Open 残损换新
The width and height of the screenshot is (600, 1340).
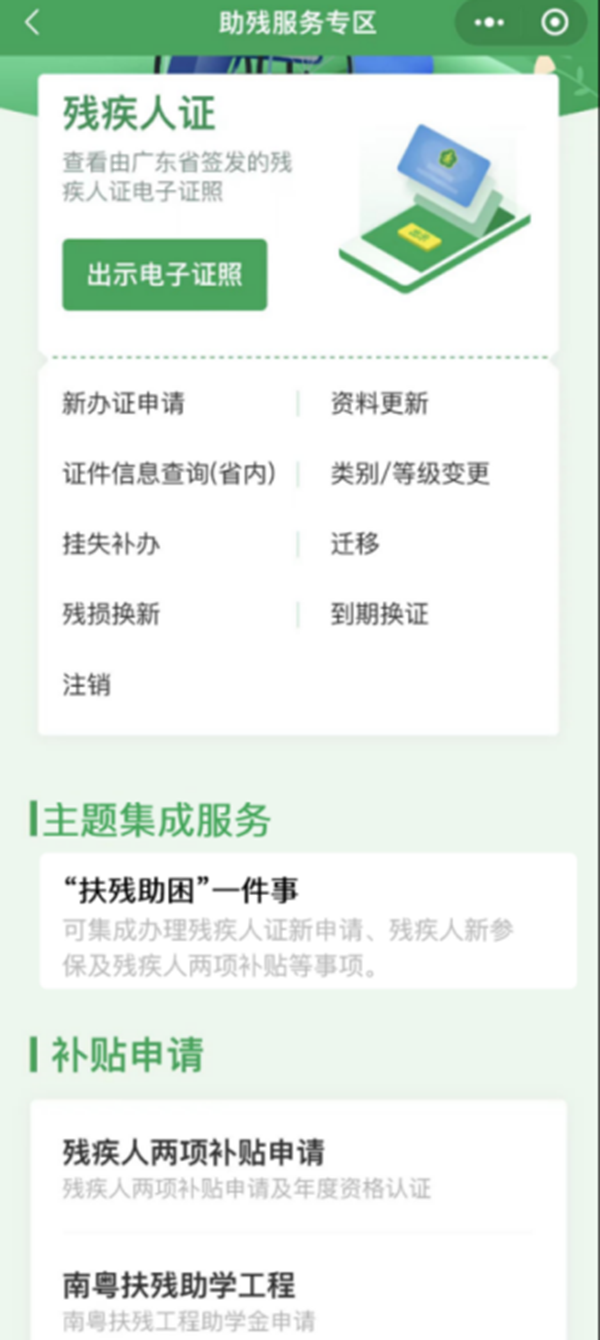pos(111,614)
